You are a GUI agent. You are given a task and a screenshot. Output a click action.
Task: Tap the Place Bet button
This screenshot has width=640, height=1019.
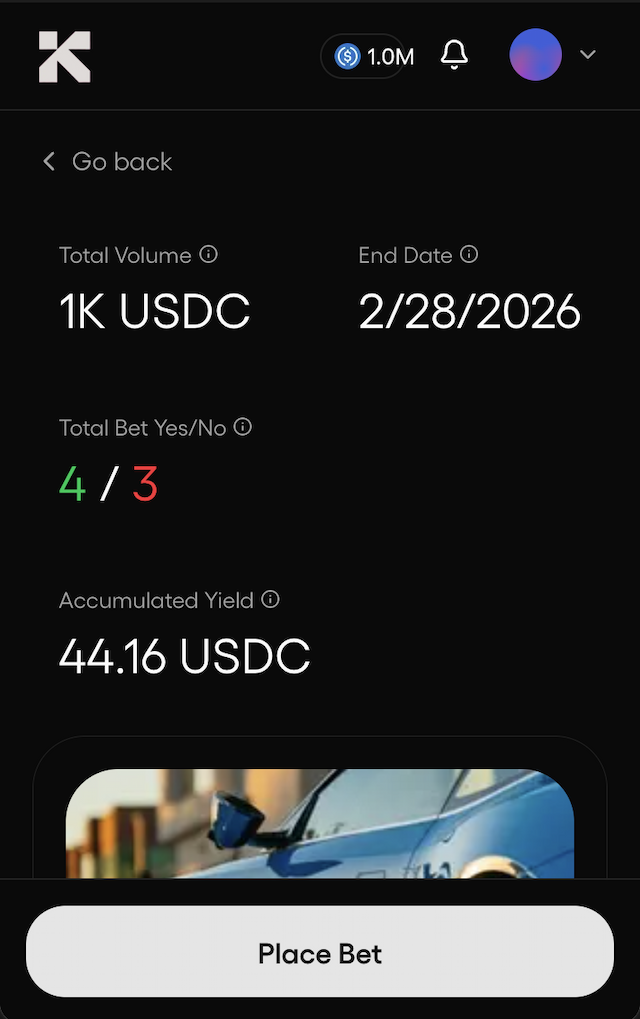pyautogui.click(x=320, y=953)
